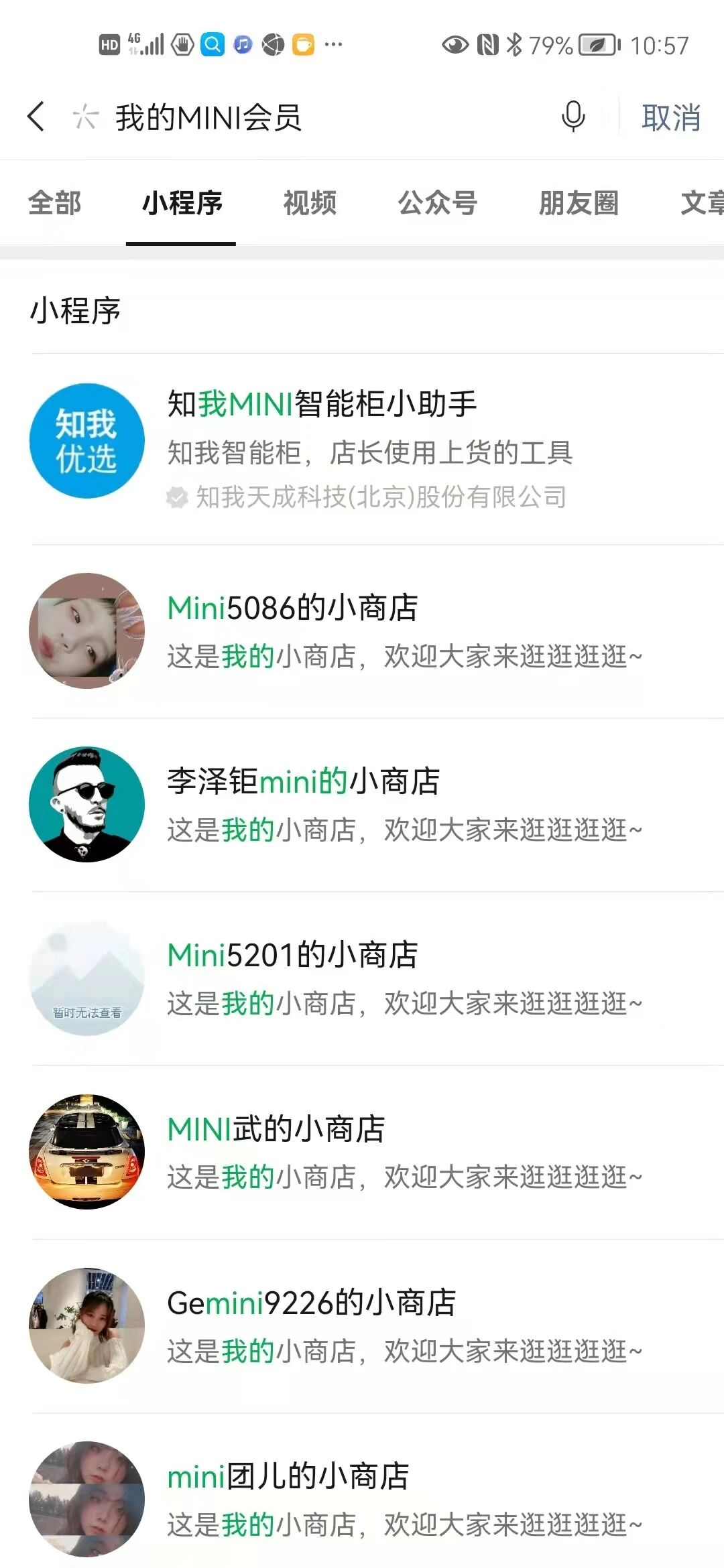Start voice search with the microphone
Screen dimensions: 724x1568
(x=572, y=117)
